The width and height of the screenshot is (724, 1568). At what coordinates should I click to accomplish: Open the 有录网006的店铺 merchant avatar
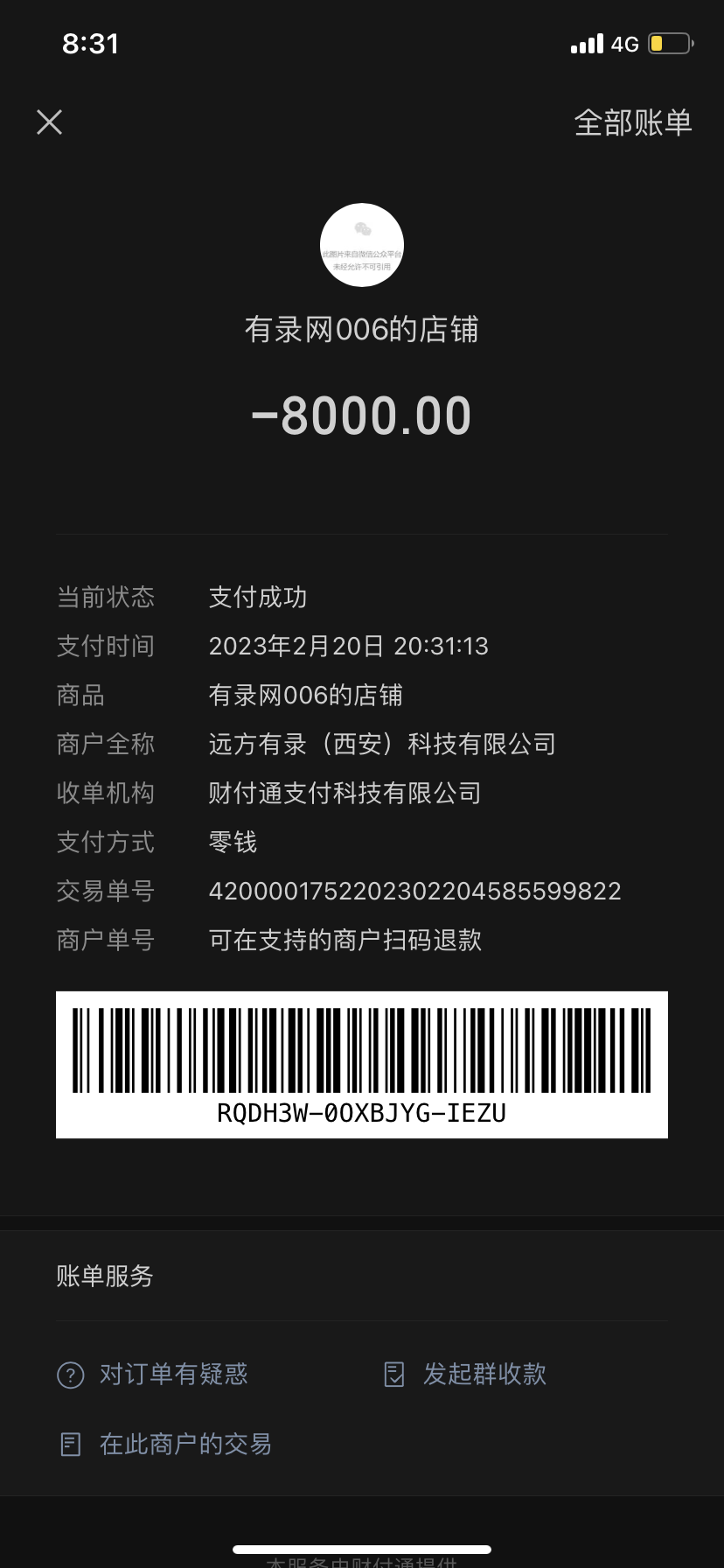coord(361,245)
